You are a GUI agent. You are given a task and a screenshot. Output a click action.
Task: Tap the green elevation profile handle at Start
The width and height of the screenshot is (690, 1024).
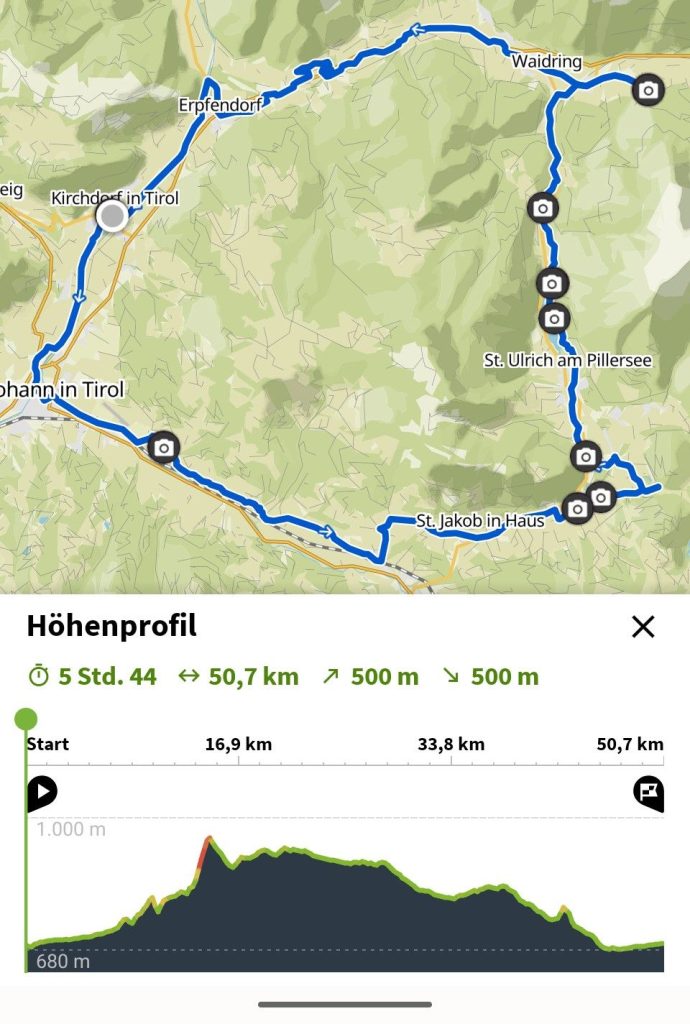click(x=26, y=719)
